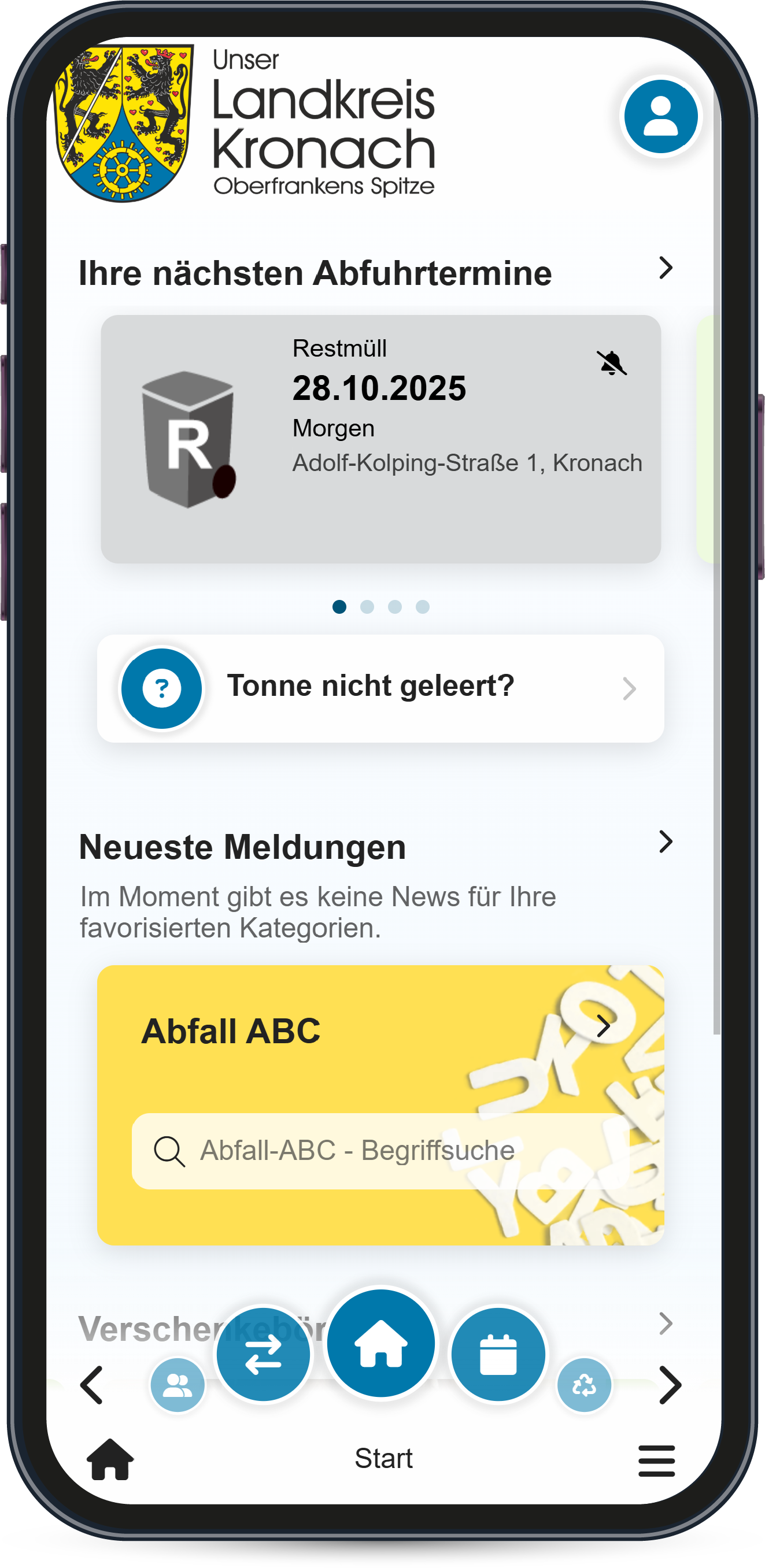Screen dimensions: 765x1568
Task: Select the recycling wheel button
Action: tap(583, 1385)
